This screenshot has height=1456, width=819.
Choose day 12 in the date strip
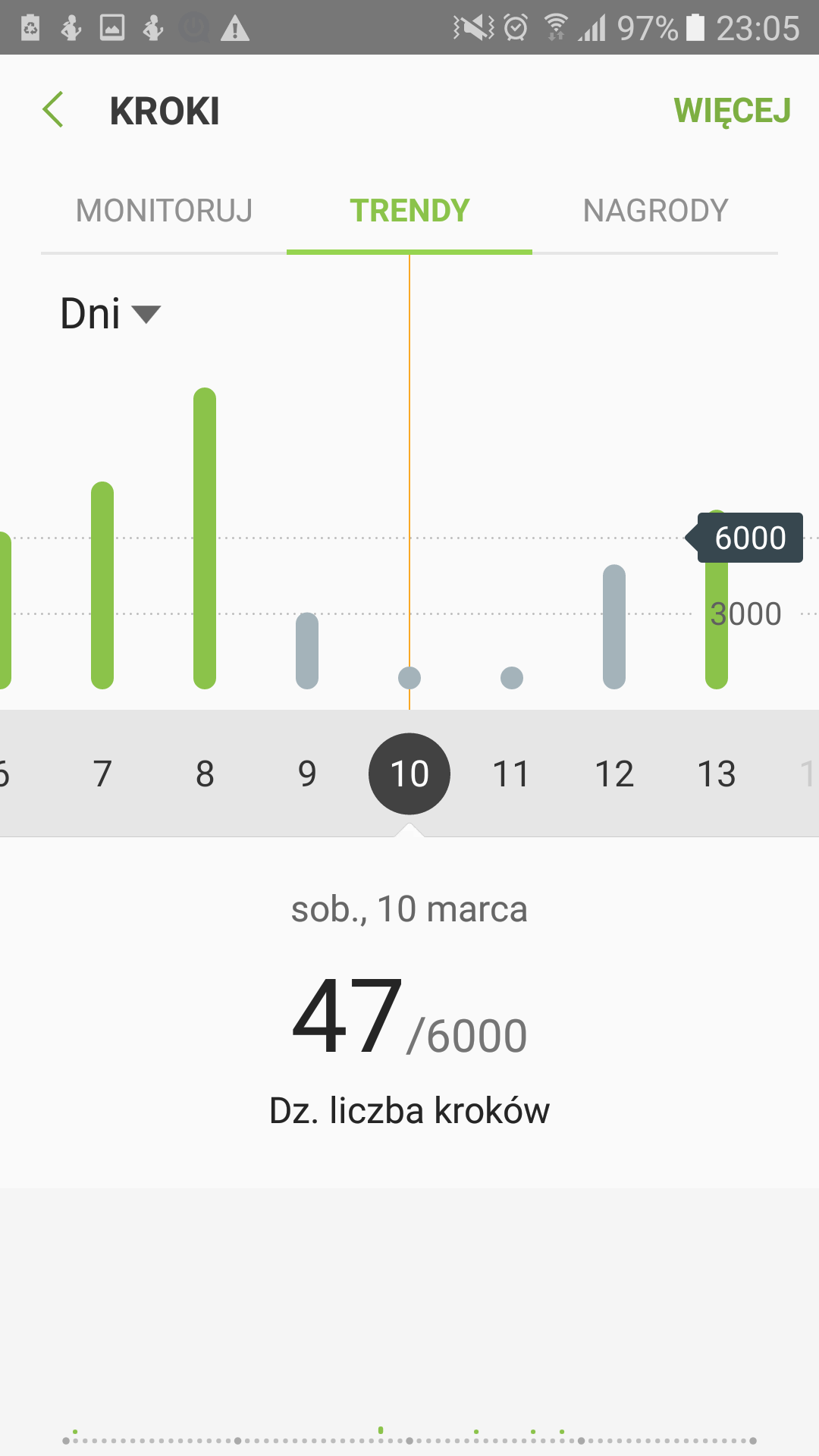[x=614, y=774]
